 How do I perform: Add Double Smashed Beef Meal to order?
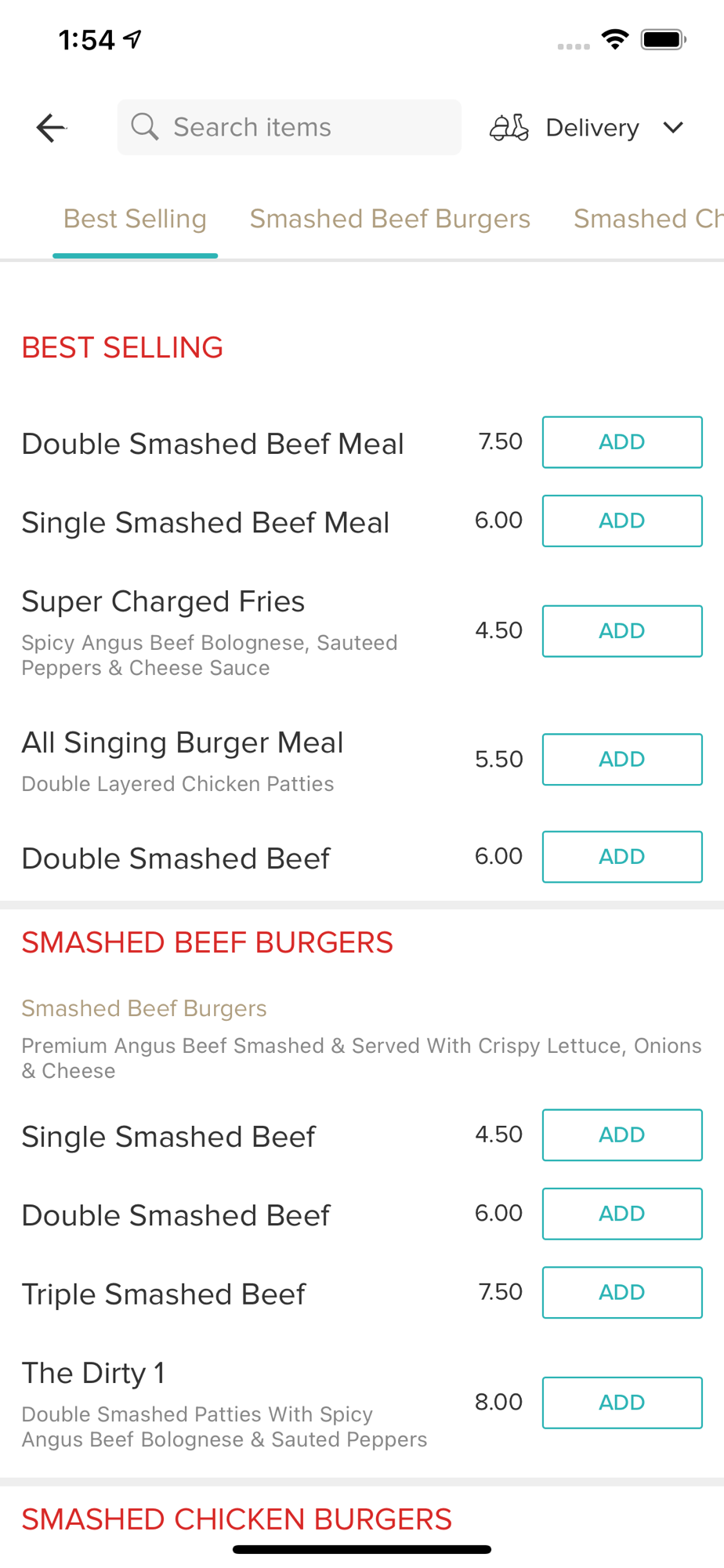tap(622, 442)
